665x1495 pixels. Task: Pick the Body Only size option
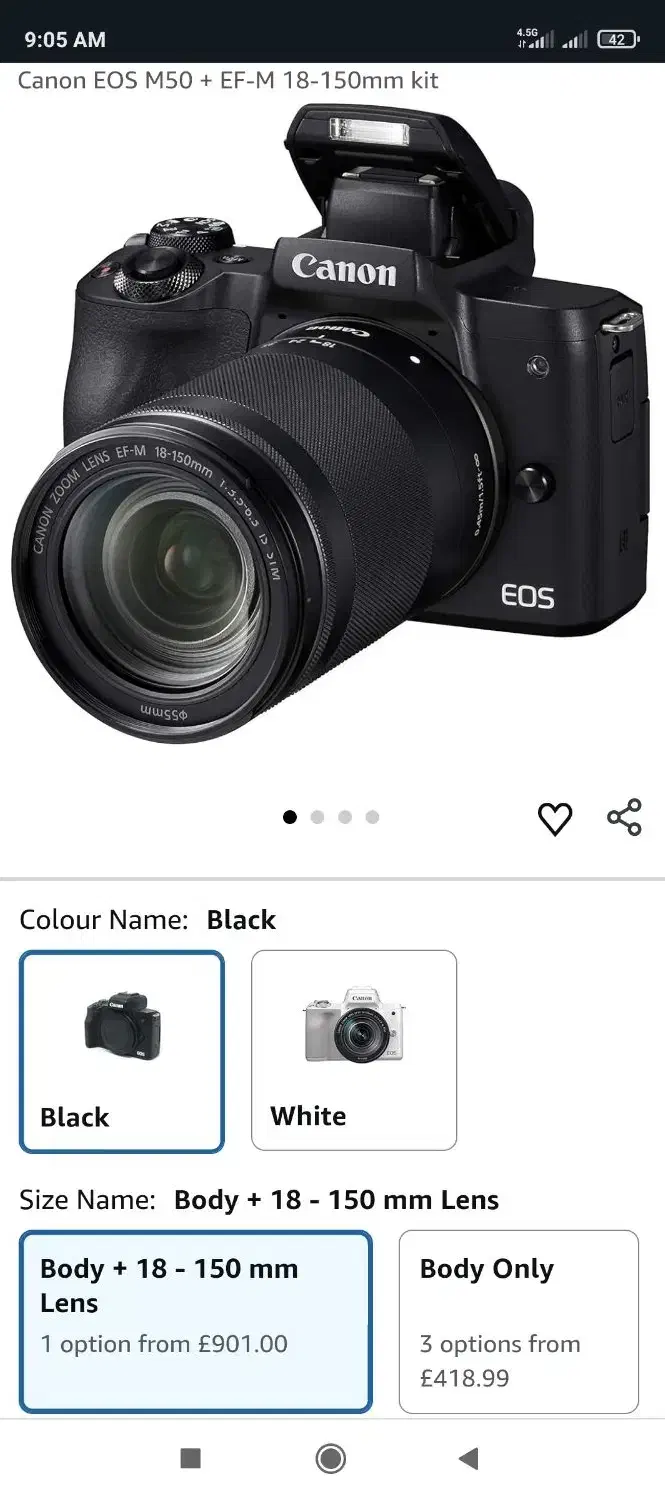[x=518, y=1321]
